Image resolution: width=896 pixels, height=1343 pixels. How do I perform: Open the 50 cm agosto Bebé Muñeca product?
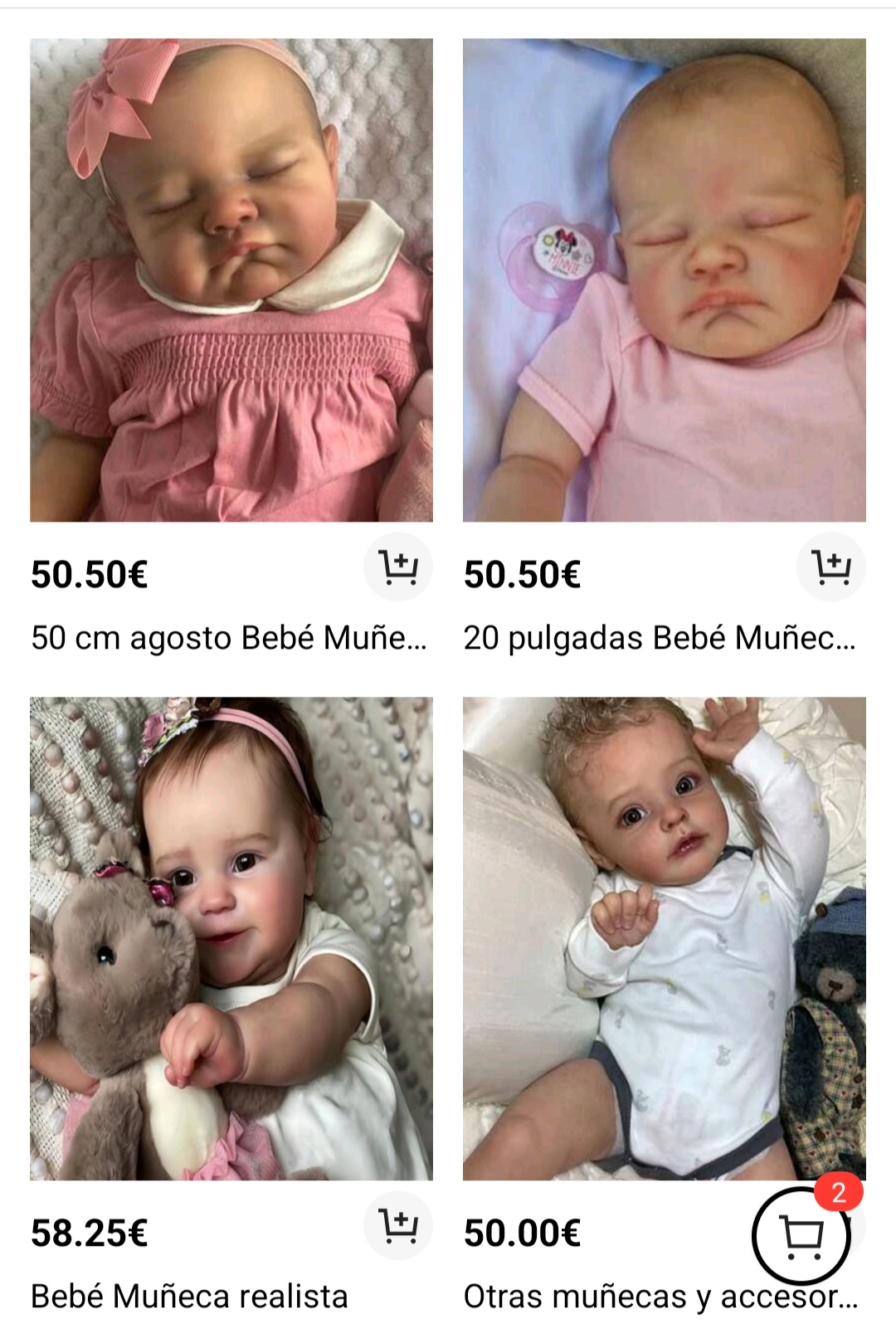coord(231,280)
